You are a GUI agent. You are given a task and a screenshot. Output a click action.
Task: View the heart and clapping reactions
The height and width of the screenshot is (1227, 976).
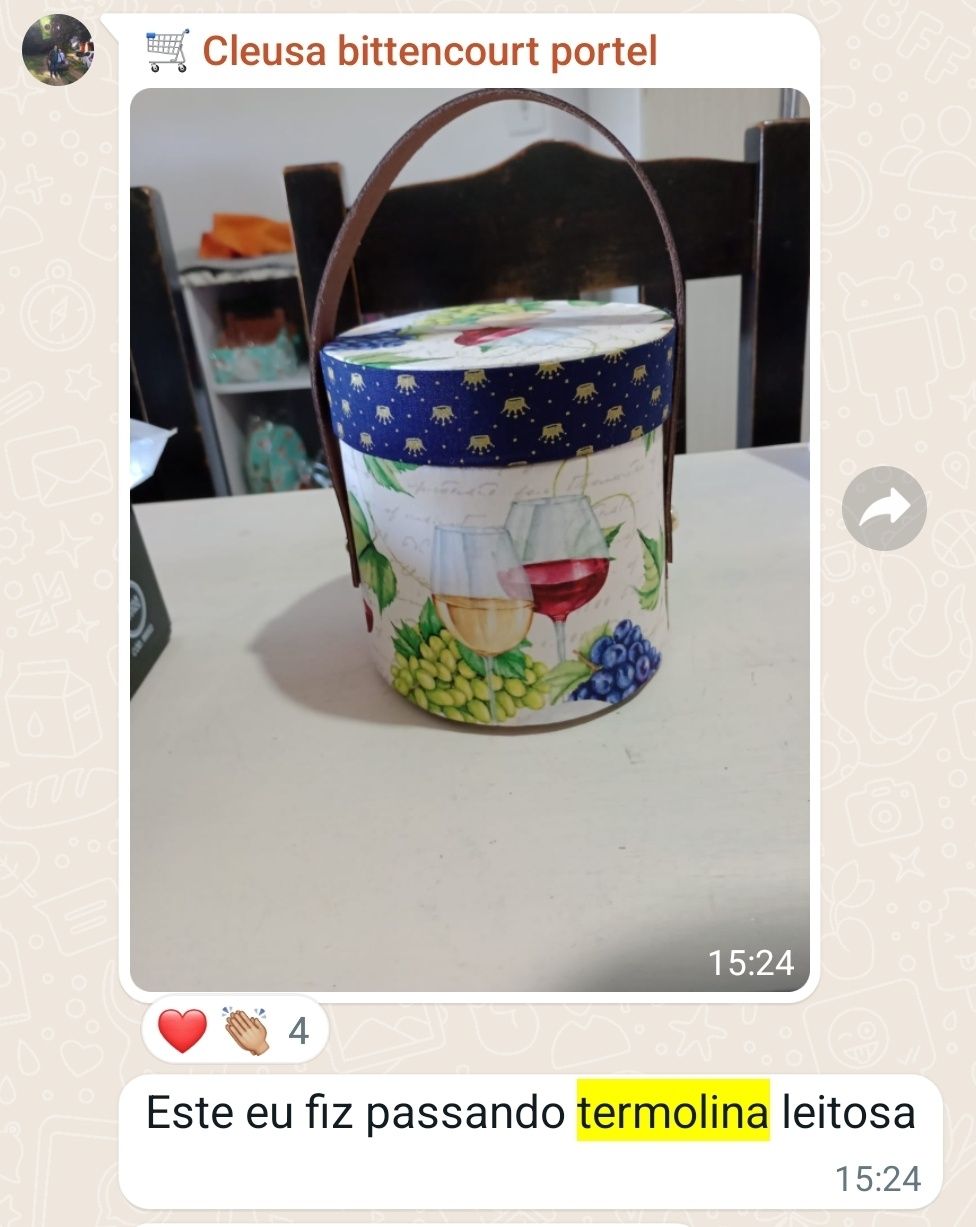click(x=235, y=1029)
